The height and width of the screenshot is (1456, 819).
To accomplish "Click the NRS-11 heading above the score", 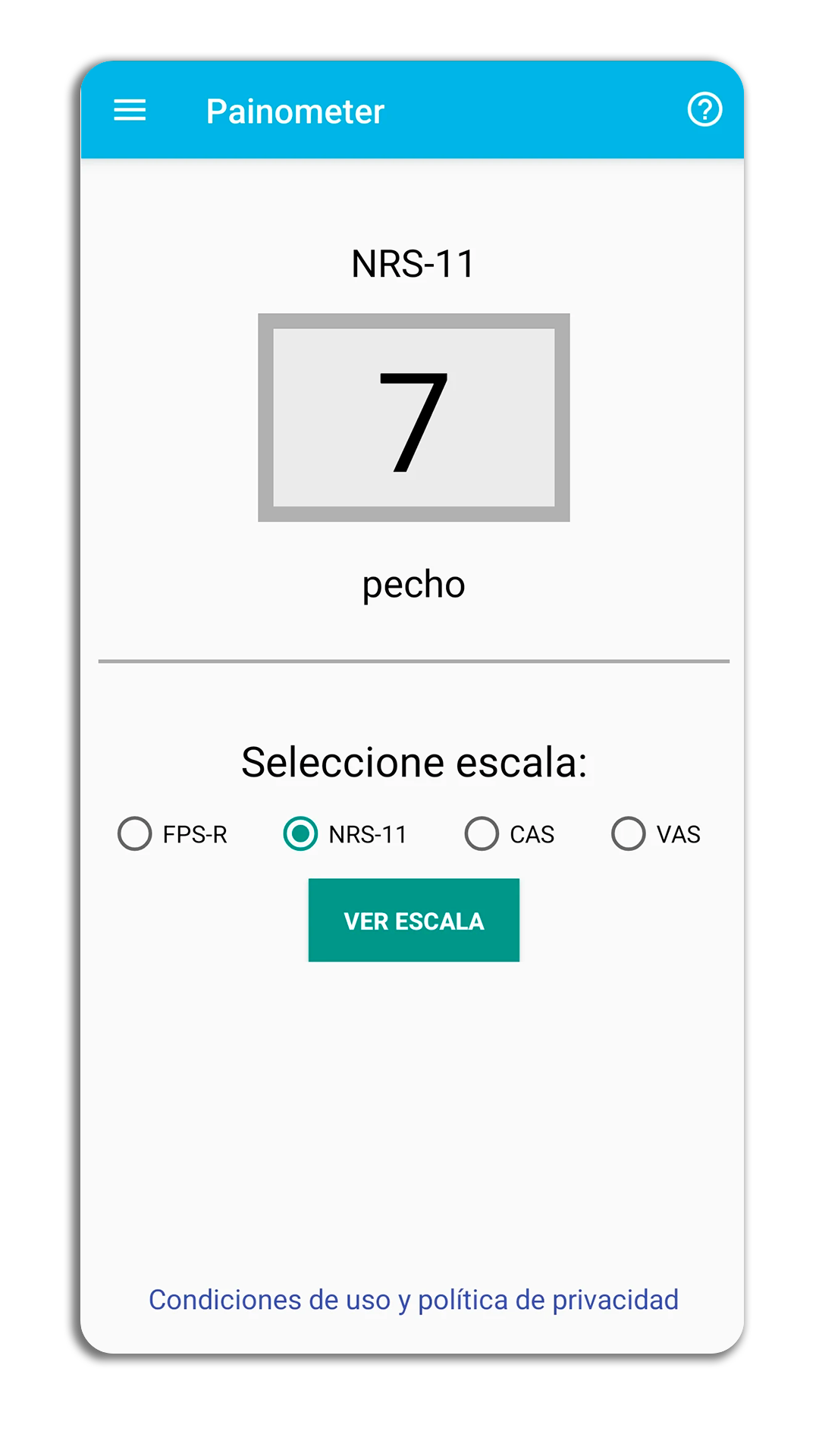I will pos(413,262).
